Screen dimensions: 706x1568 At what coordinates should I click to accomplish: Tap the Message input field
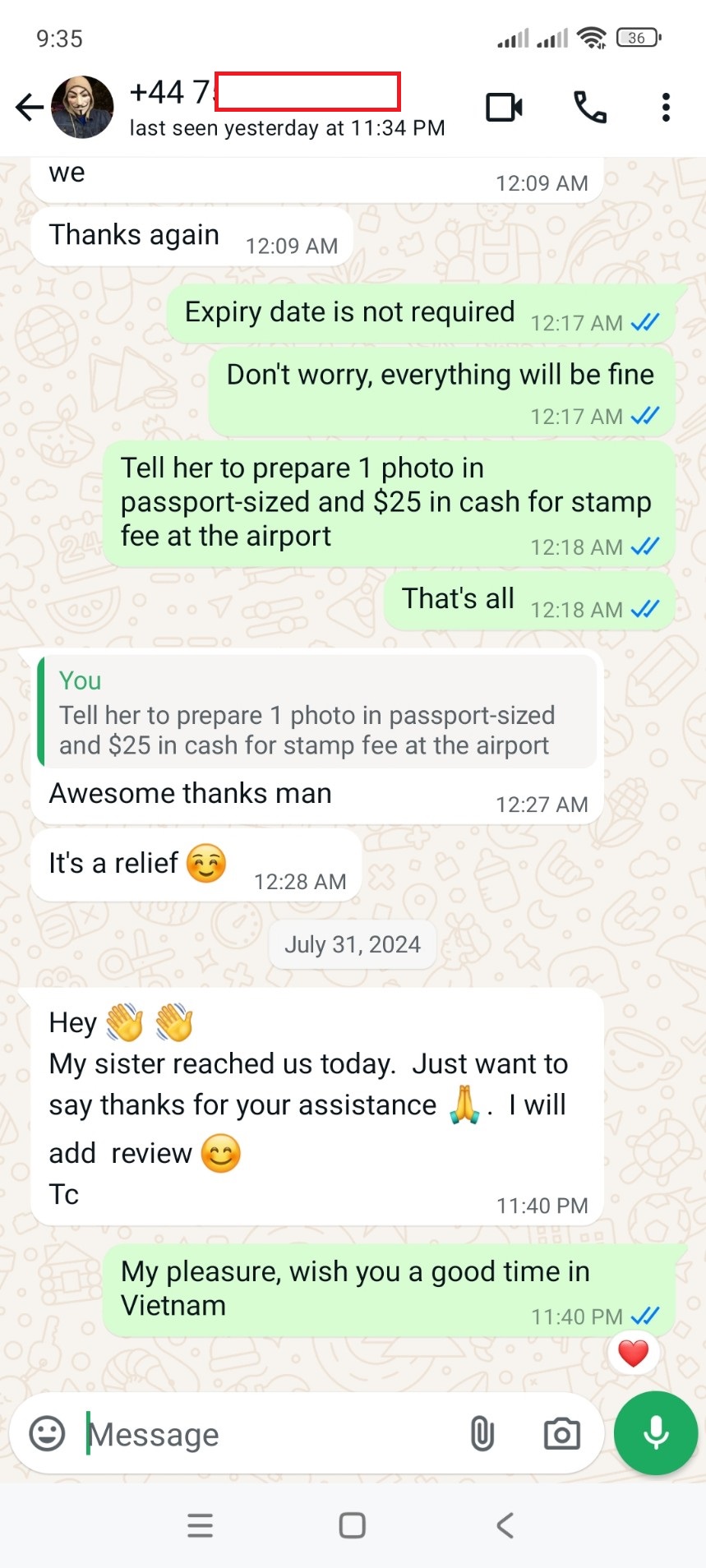(x=247, y=1432)
